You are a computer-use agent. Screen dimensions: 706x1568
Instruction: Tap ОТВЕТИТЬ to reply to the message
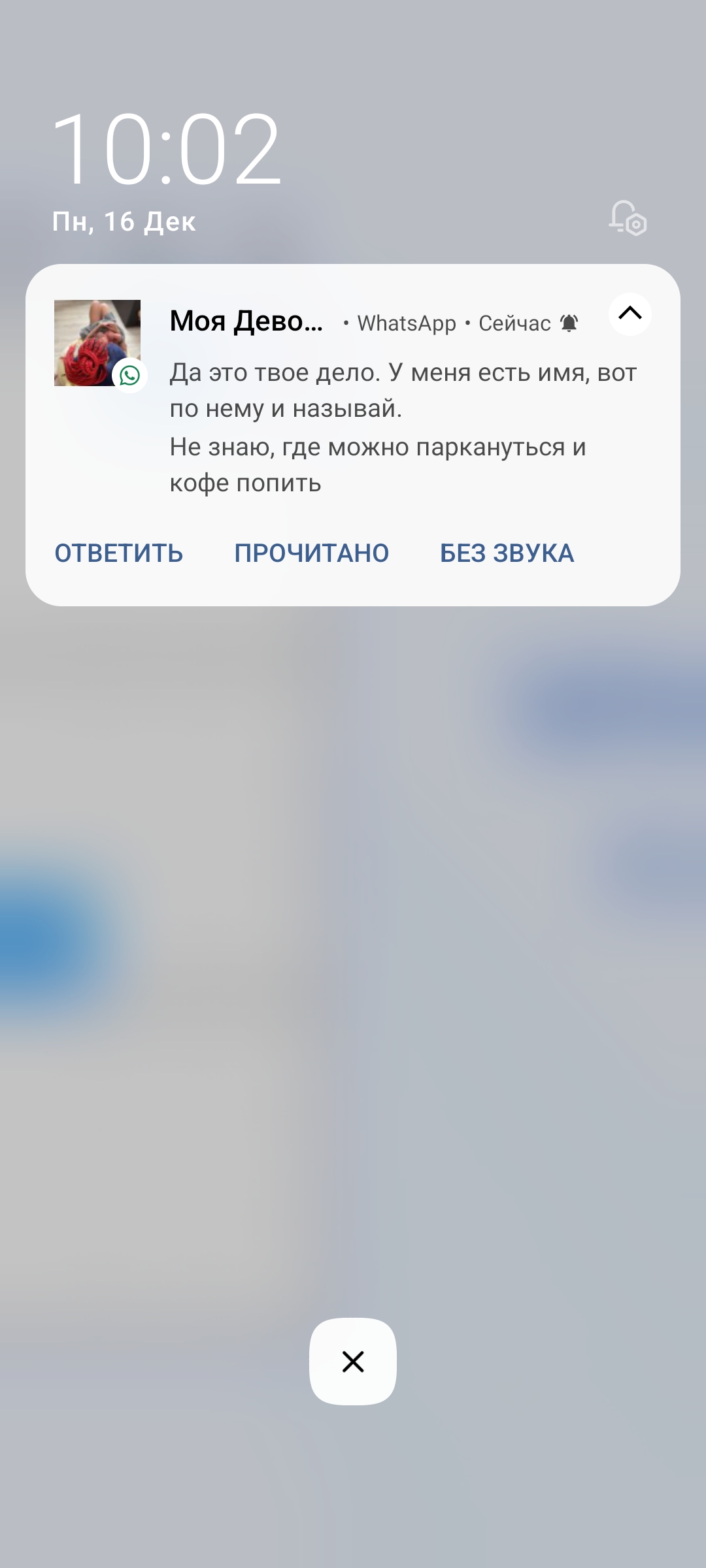[118, 553]
